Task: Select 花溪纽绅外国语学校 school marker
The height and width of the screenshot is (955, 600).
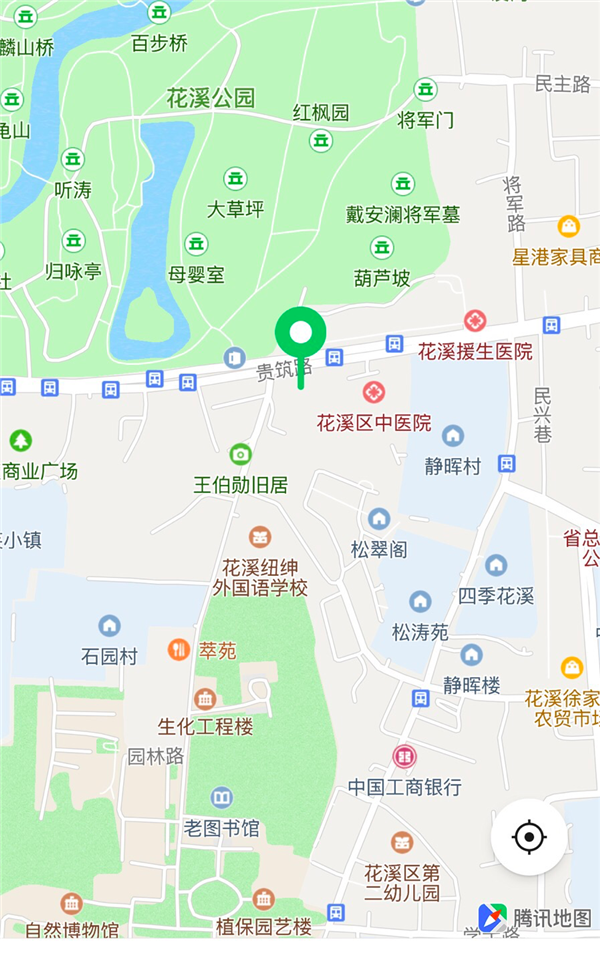Action: [x=260, y=538]
